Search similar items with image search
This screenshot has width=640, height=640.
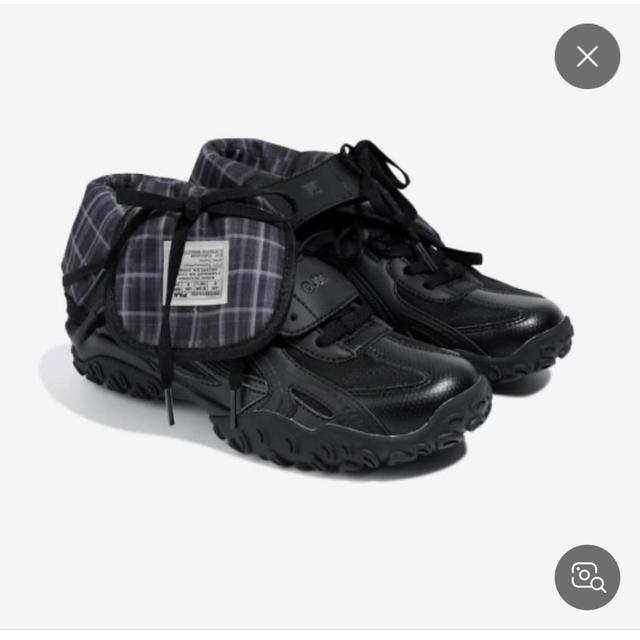(587, 577)
